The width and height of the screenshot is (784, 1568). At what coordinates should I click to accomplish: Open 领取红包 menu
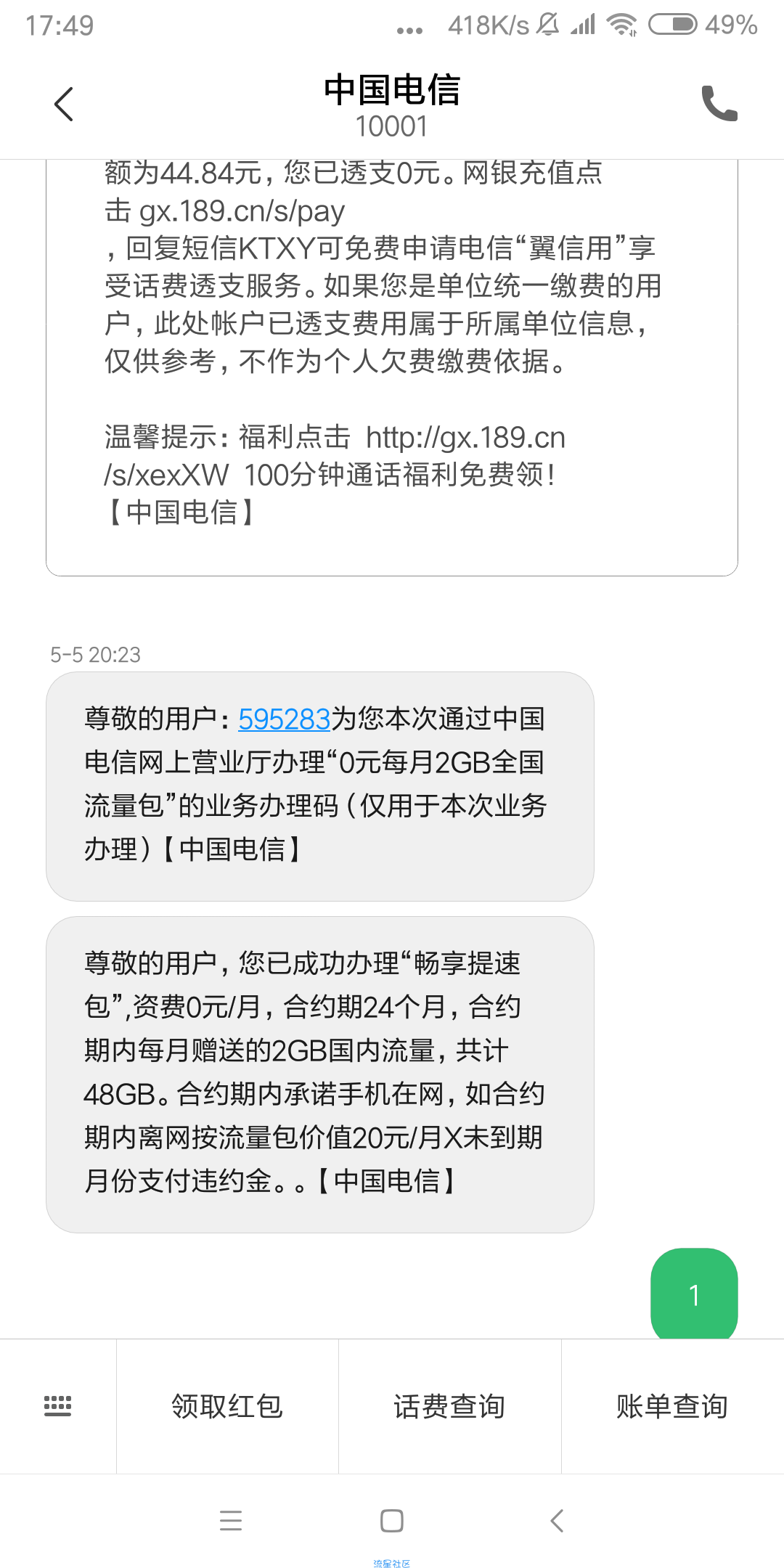pyautogui.click(x=227, y=1406)
